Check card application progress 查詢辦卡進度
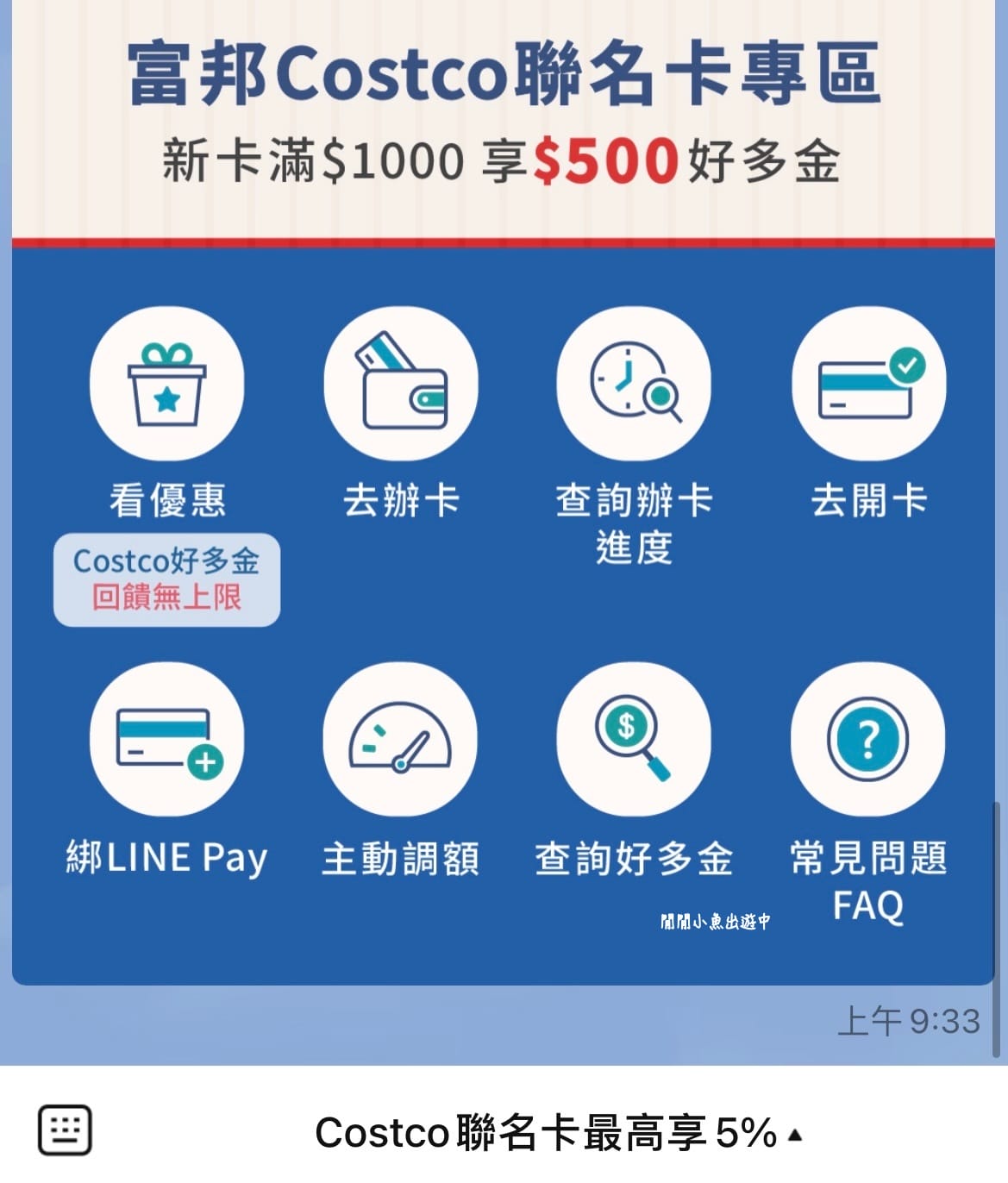Viewport: 1008px width, 1183px height. tap(635, 385)
